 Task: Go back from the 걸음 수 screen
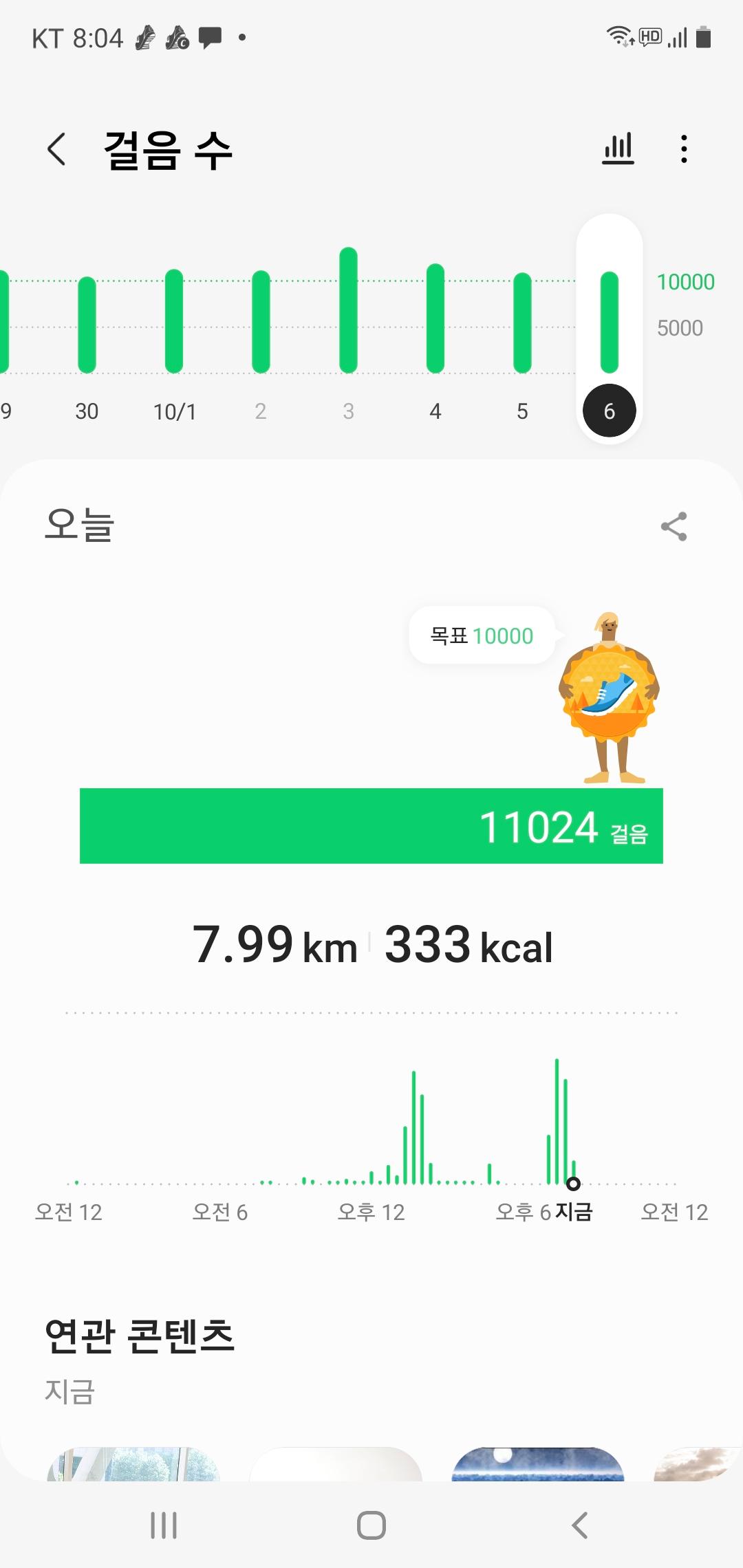(x=56, y=149)
